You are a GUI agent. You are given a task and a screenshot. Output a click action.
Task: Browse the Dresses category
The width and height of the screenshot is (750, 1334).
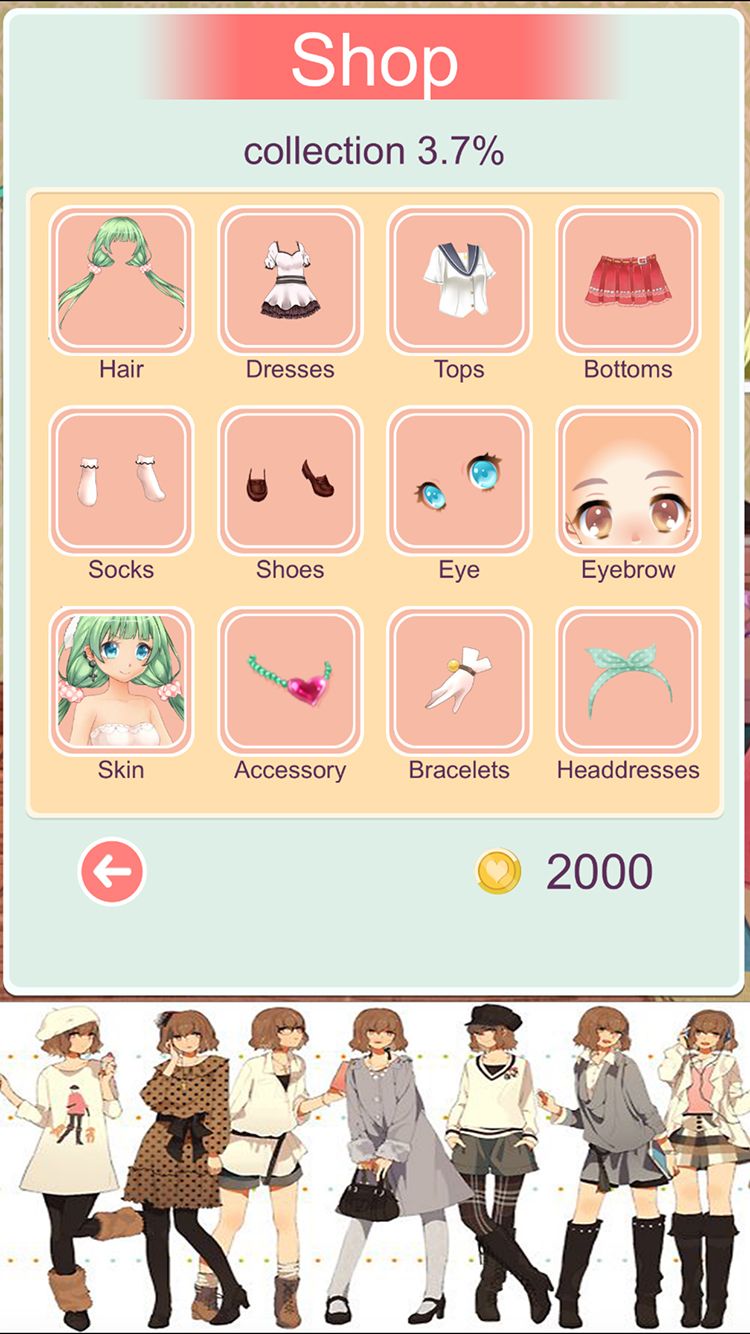290,281
